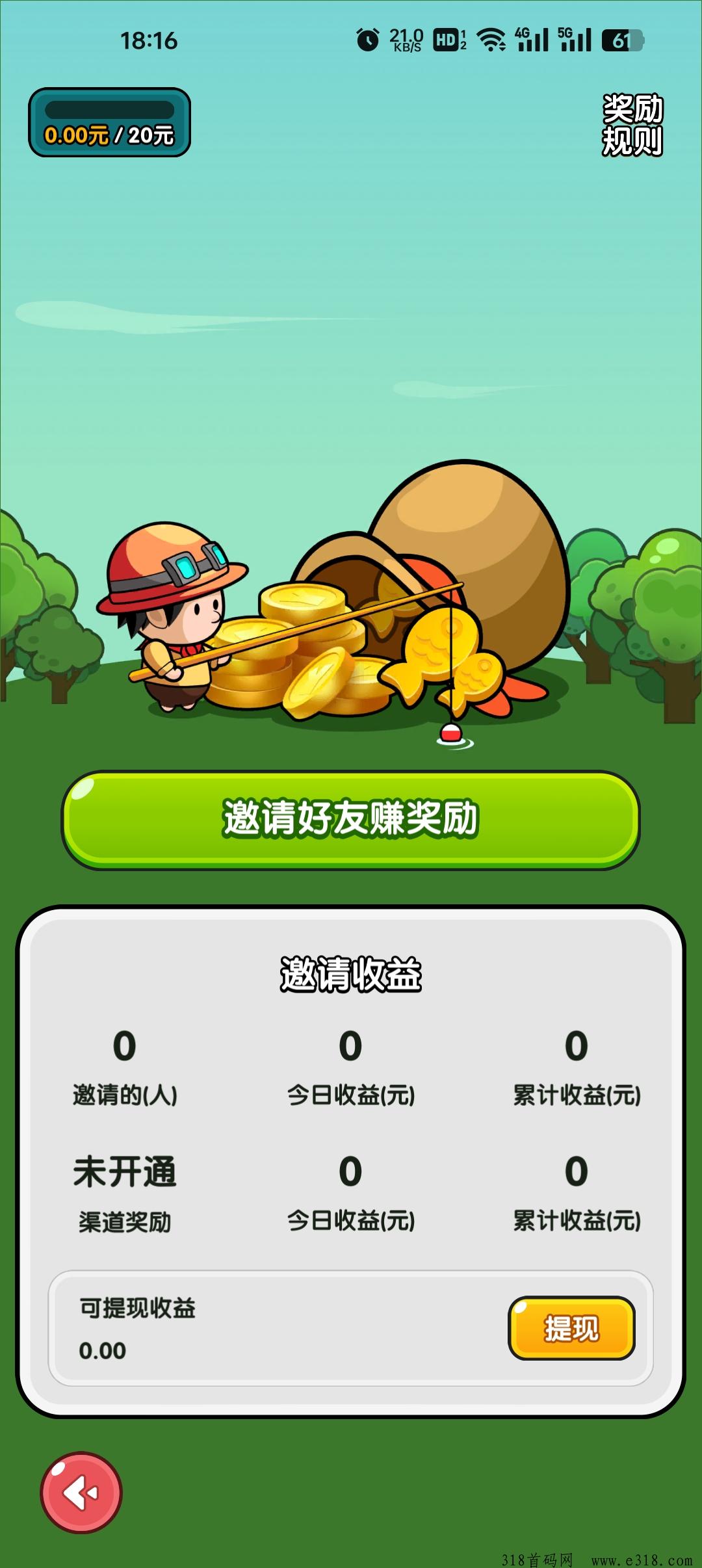Go back using the red arrow button
The width and height of the screenshot is (702, 1568).
(x=81, y=1493)
